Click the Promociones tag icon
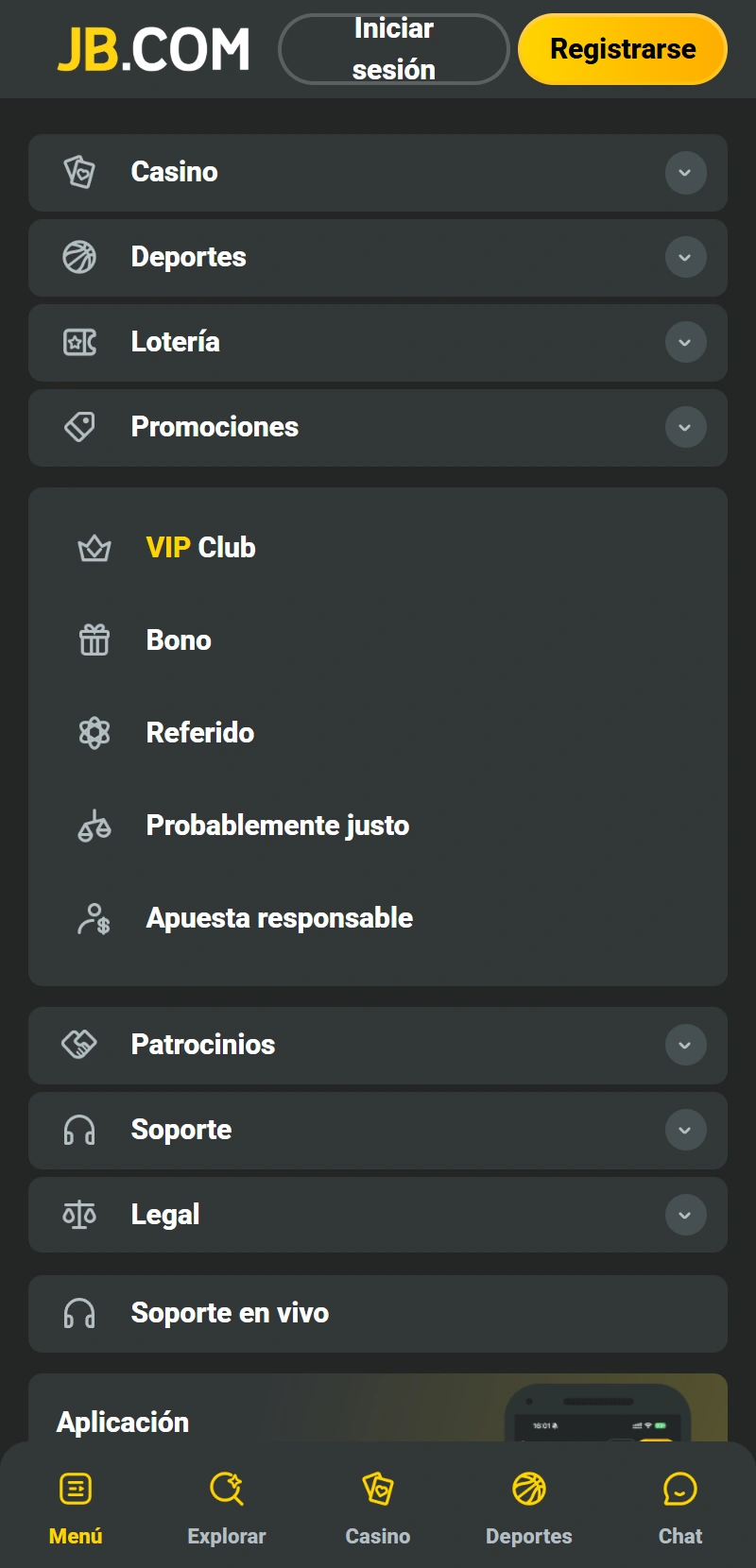This screenshot has width=756, height=1568. [81, 427]
